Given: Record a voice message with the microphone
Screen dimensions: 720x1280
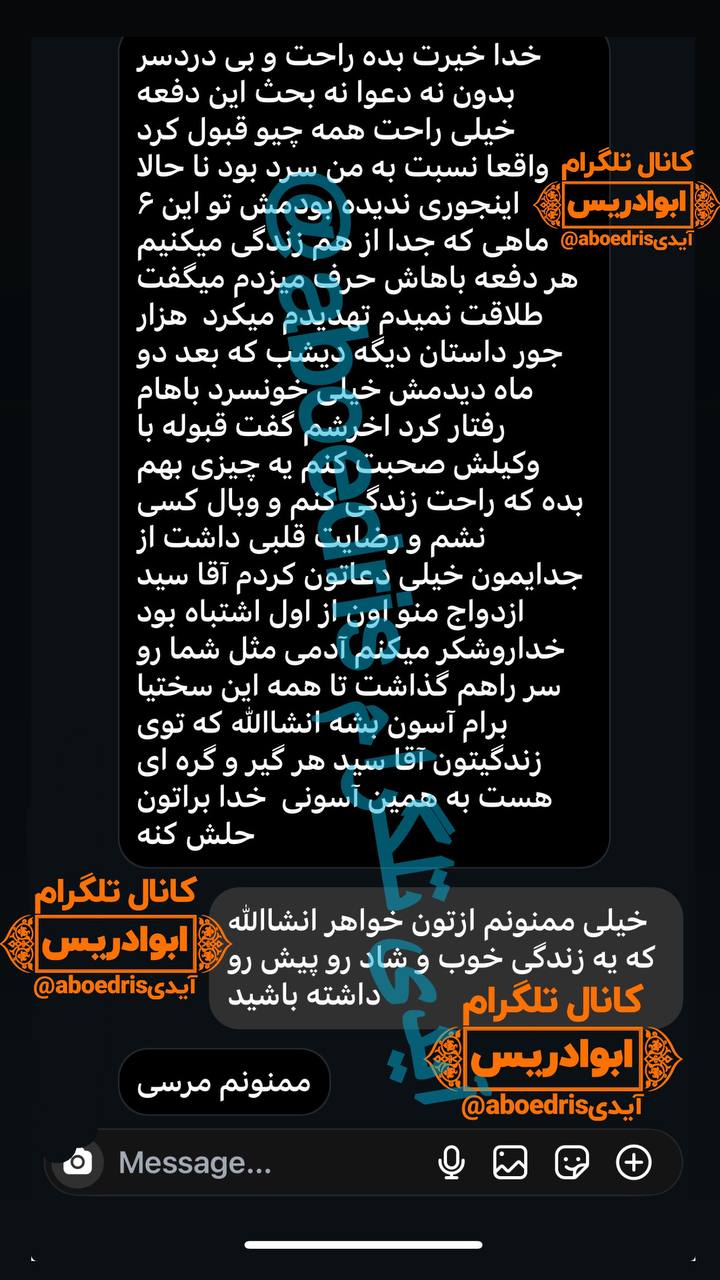Looking at the screenshot, I should click(452, 1162).
